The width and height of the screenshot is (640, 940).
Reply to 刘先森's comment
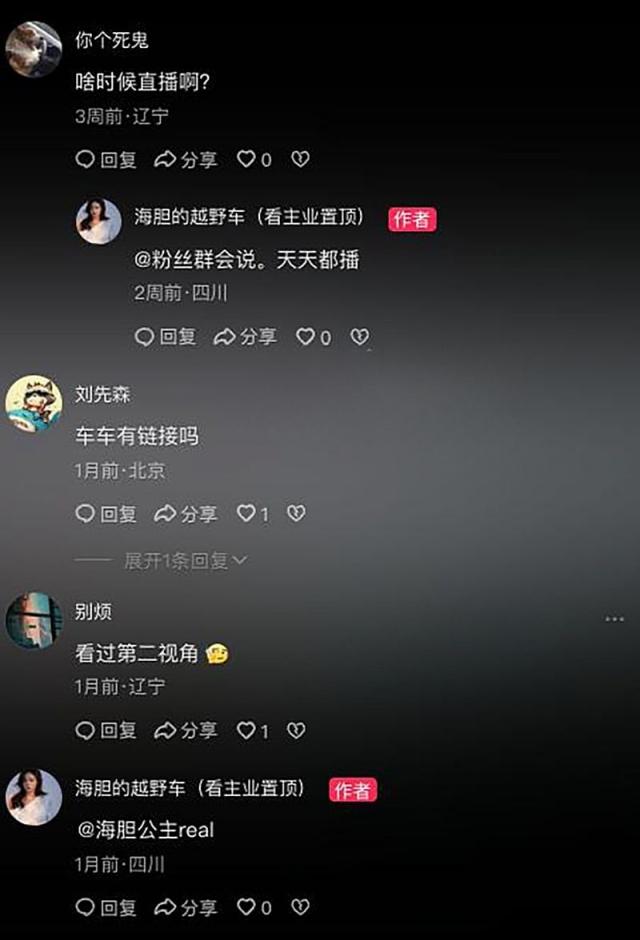[106, 514]
